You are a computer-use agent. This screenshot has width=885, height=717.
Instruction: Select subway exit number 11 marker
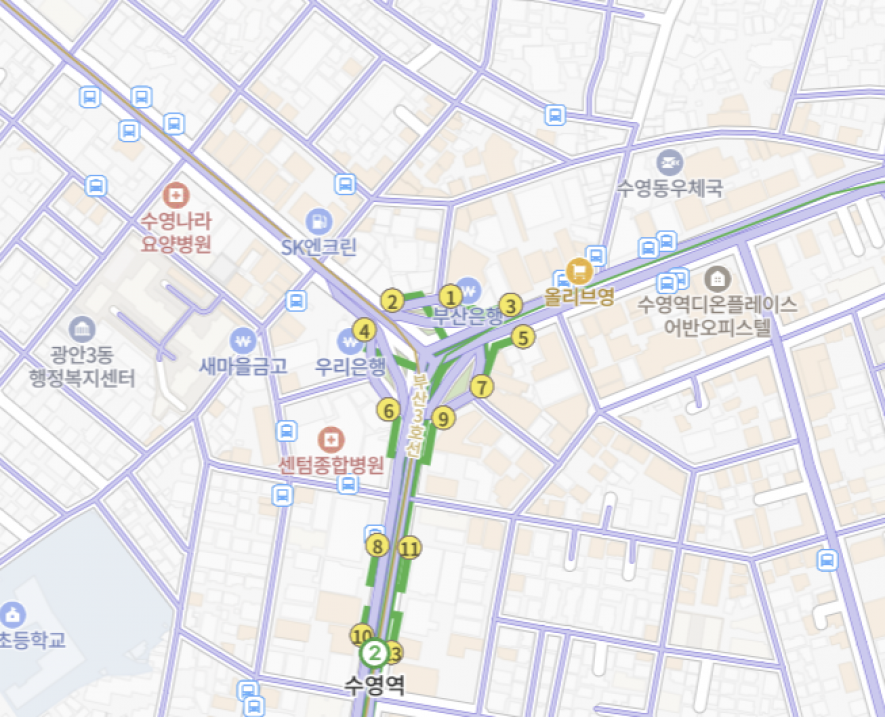pyautogui.click(x=410, y=547)
